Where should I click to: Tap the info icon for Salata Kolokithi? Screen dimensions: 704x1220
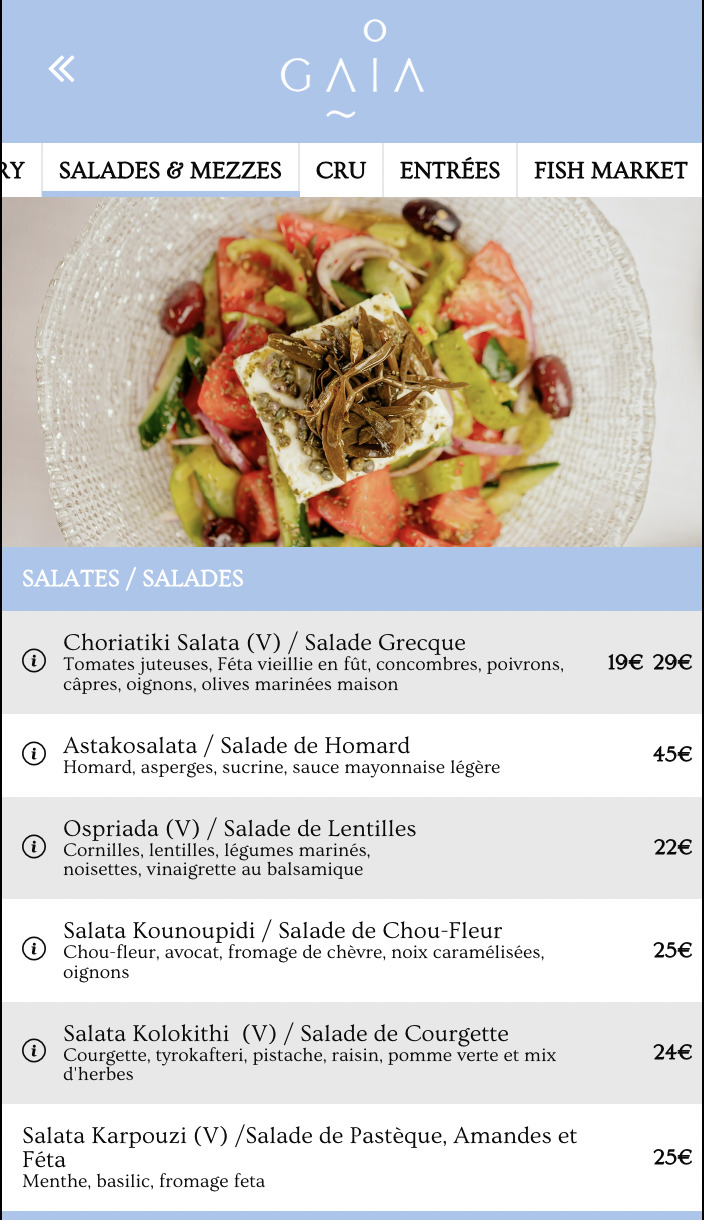(34, 1051)
